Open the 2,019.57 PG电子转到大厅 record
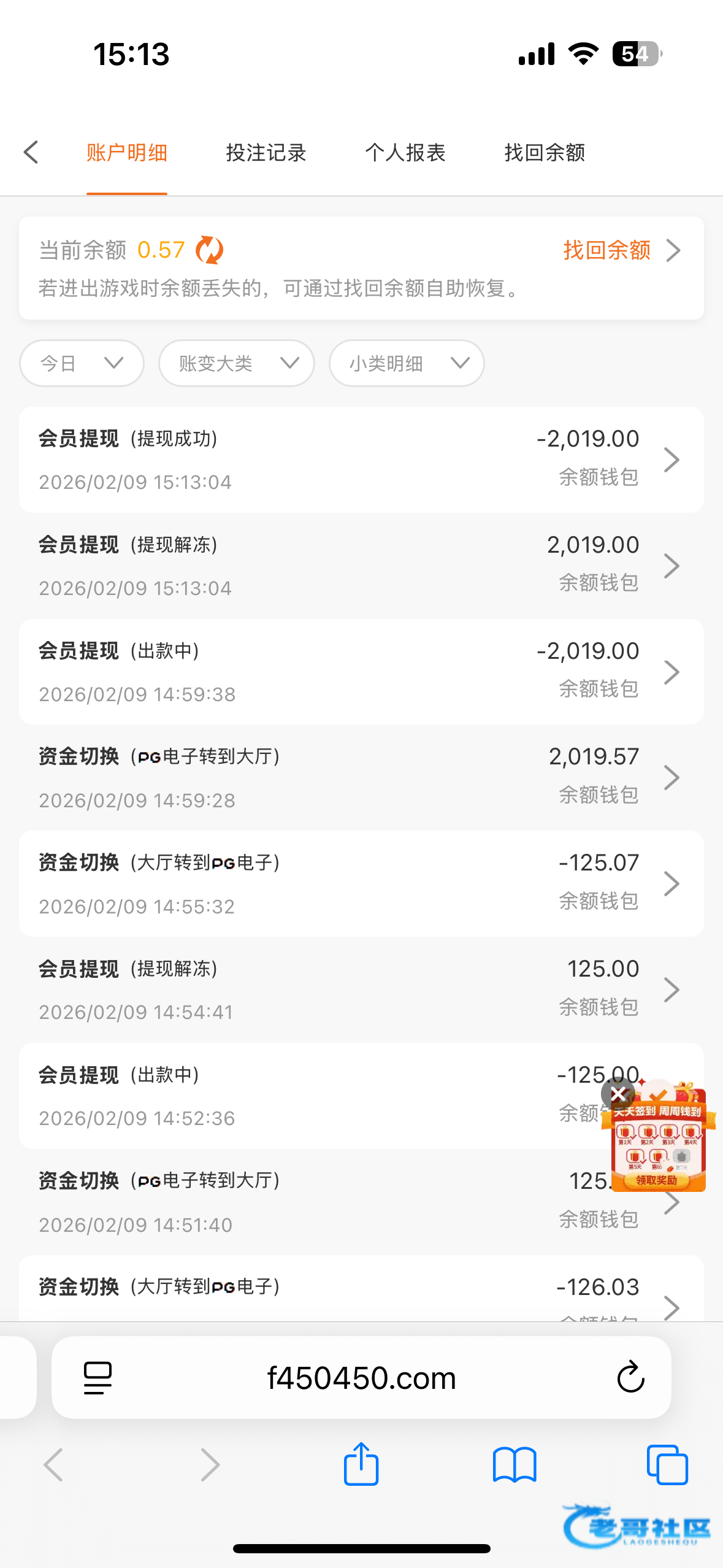Screen dimensions: 723x1568 [x=361, y=778]
